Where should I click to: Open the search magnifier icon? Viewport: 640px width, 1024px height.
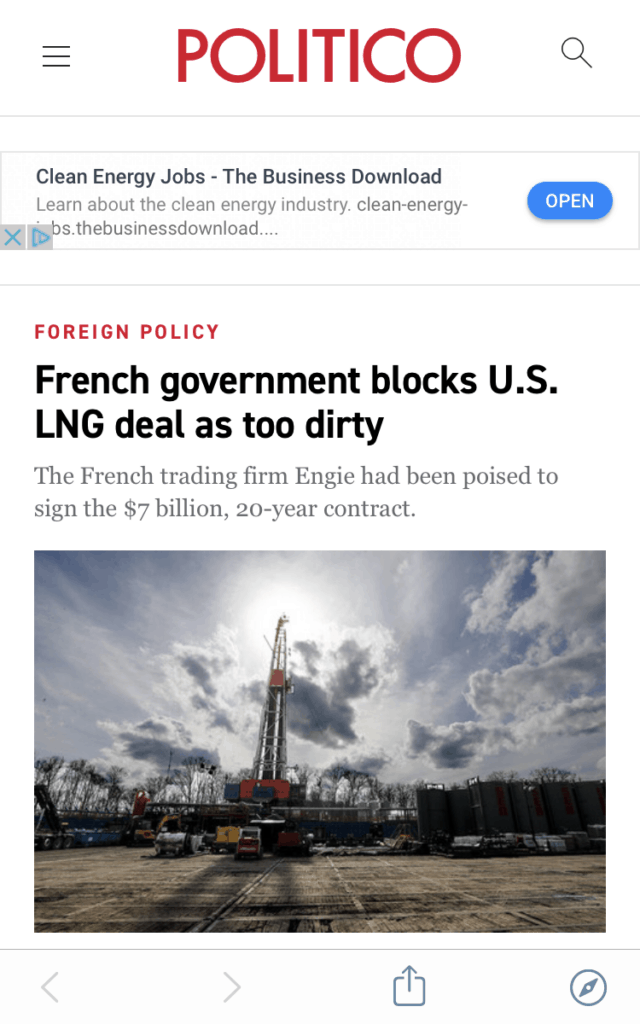tap(576, 53)
